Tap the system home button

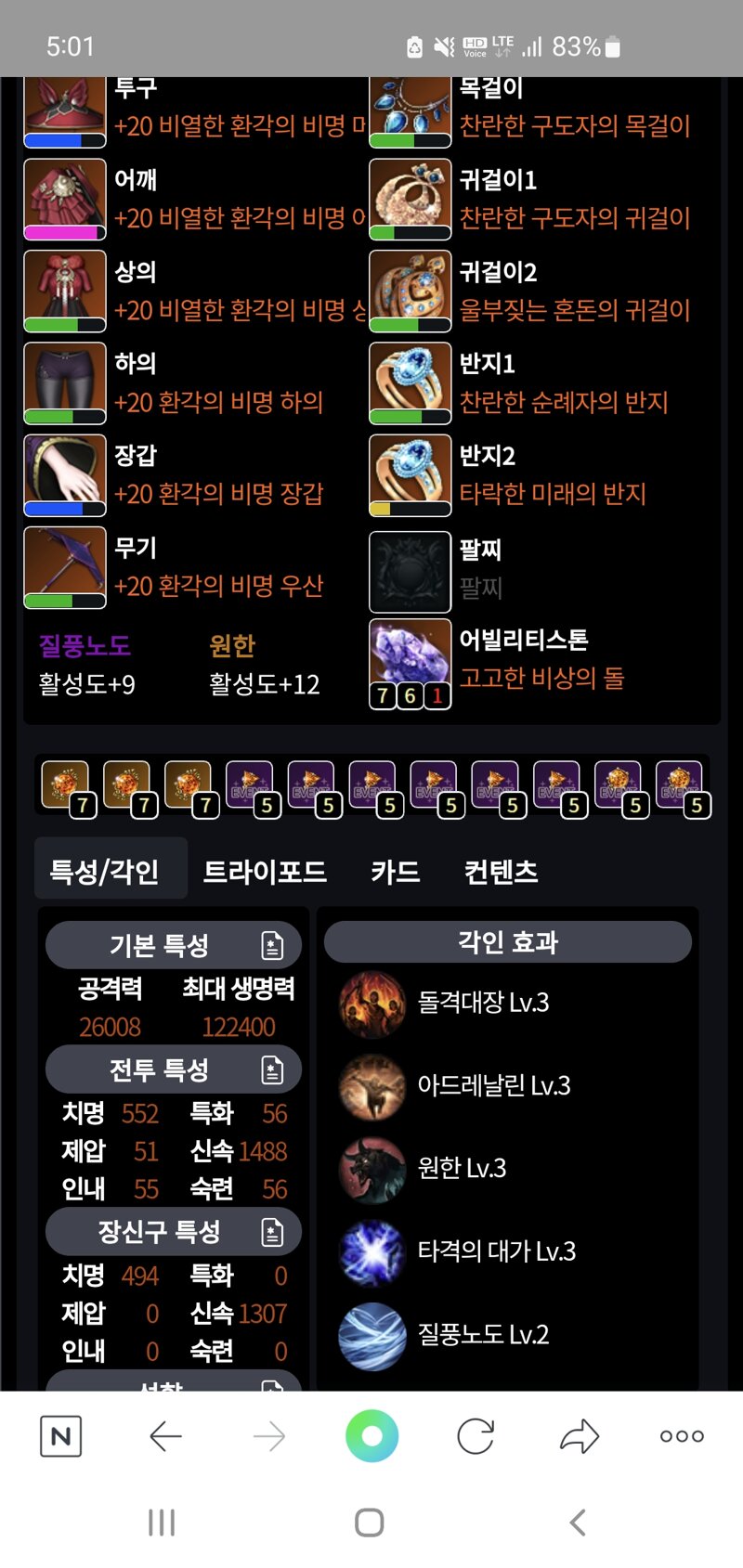370,1523
